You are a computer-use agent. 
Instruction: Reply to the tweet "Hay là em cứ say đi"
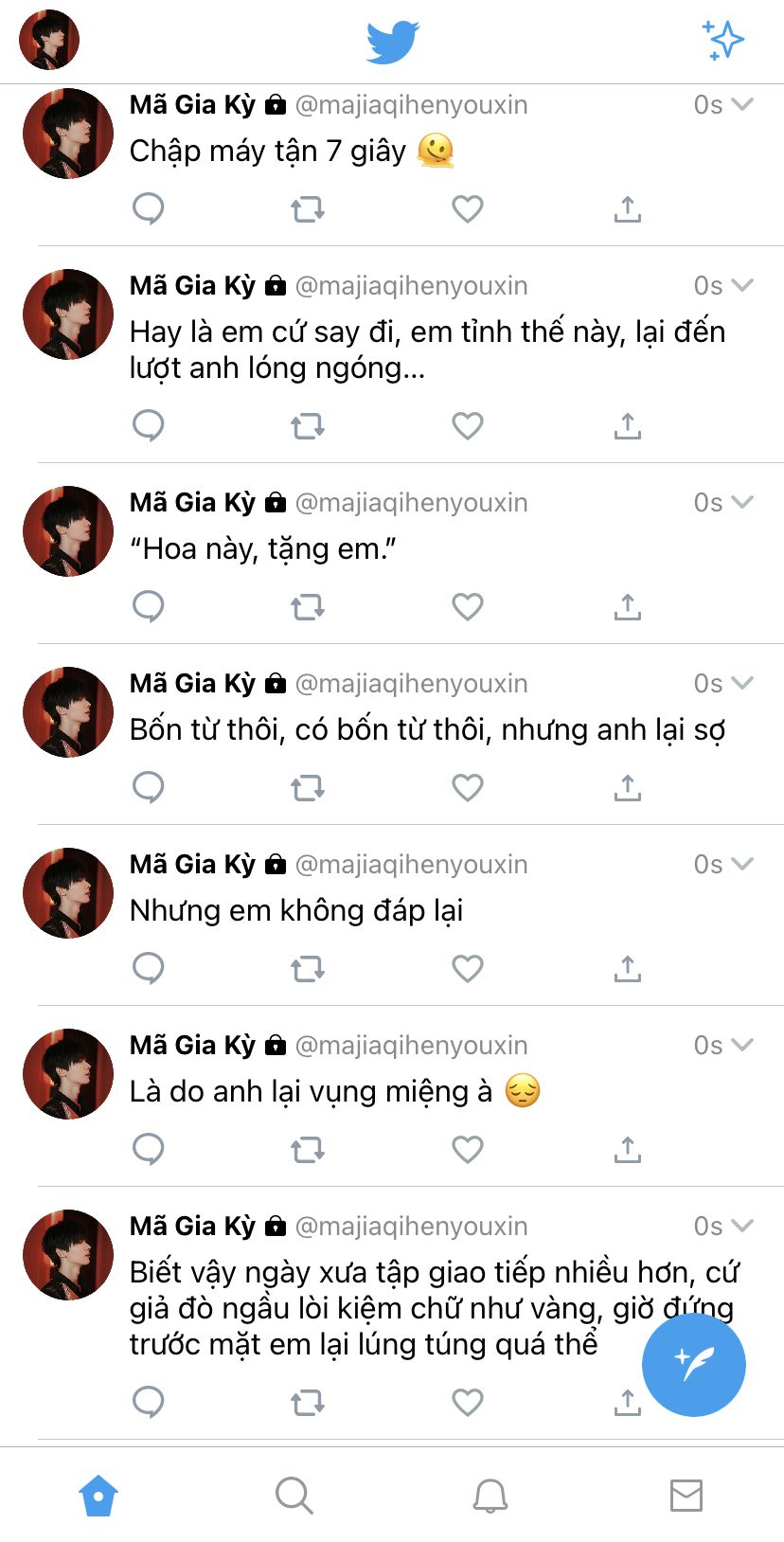point(149,426)
